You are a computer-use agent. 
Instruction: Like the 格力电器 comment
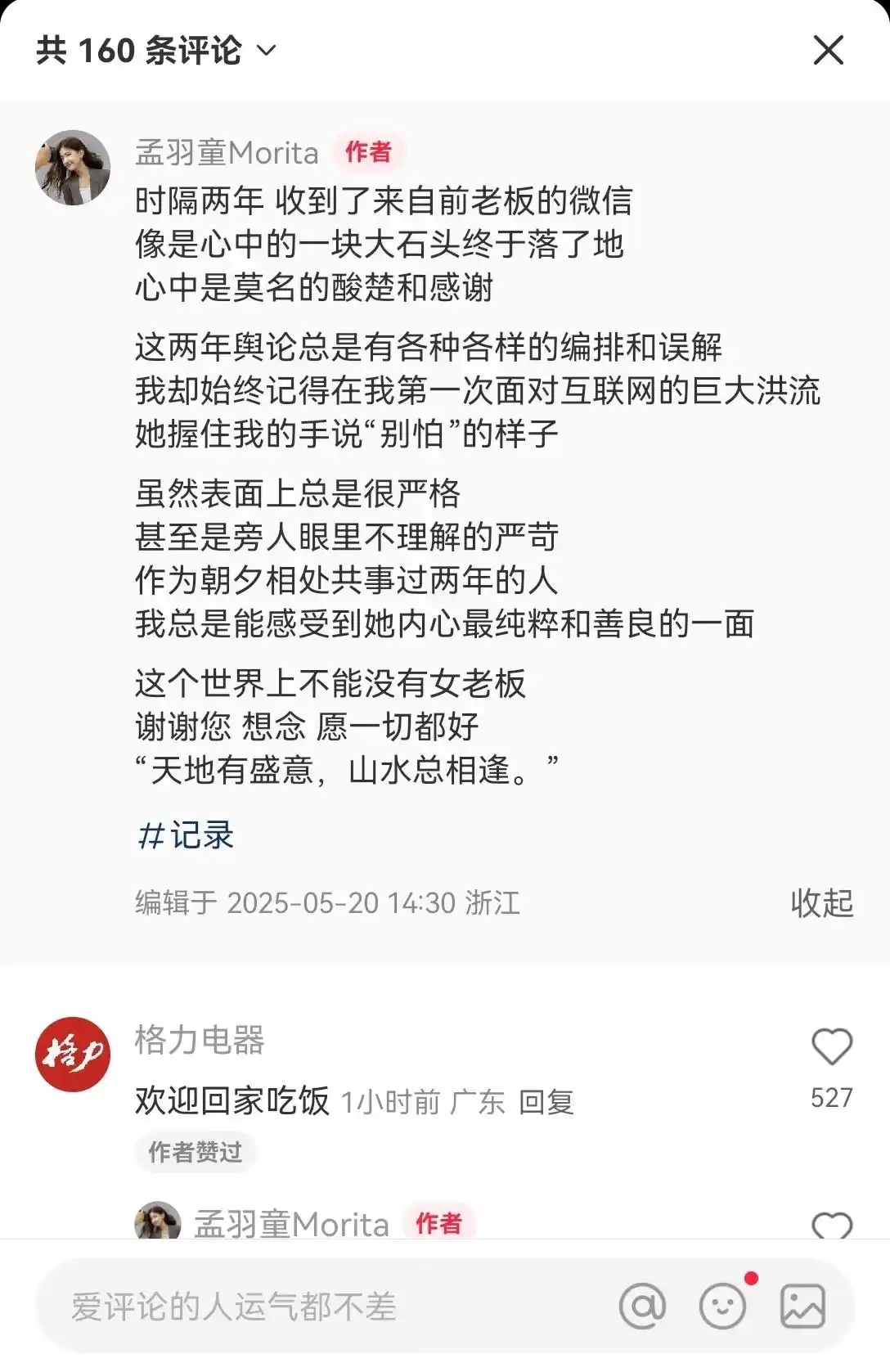point(831,1048)
